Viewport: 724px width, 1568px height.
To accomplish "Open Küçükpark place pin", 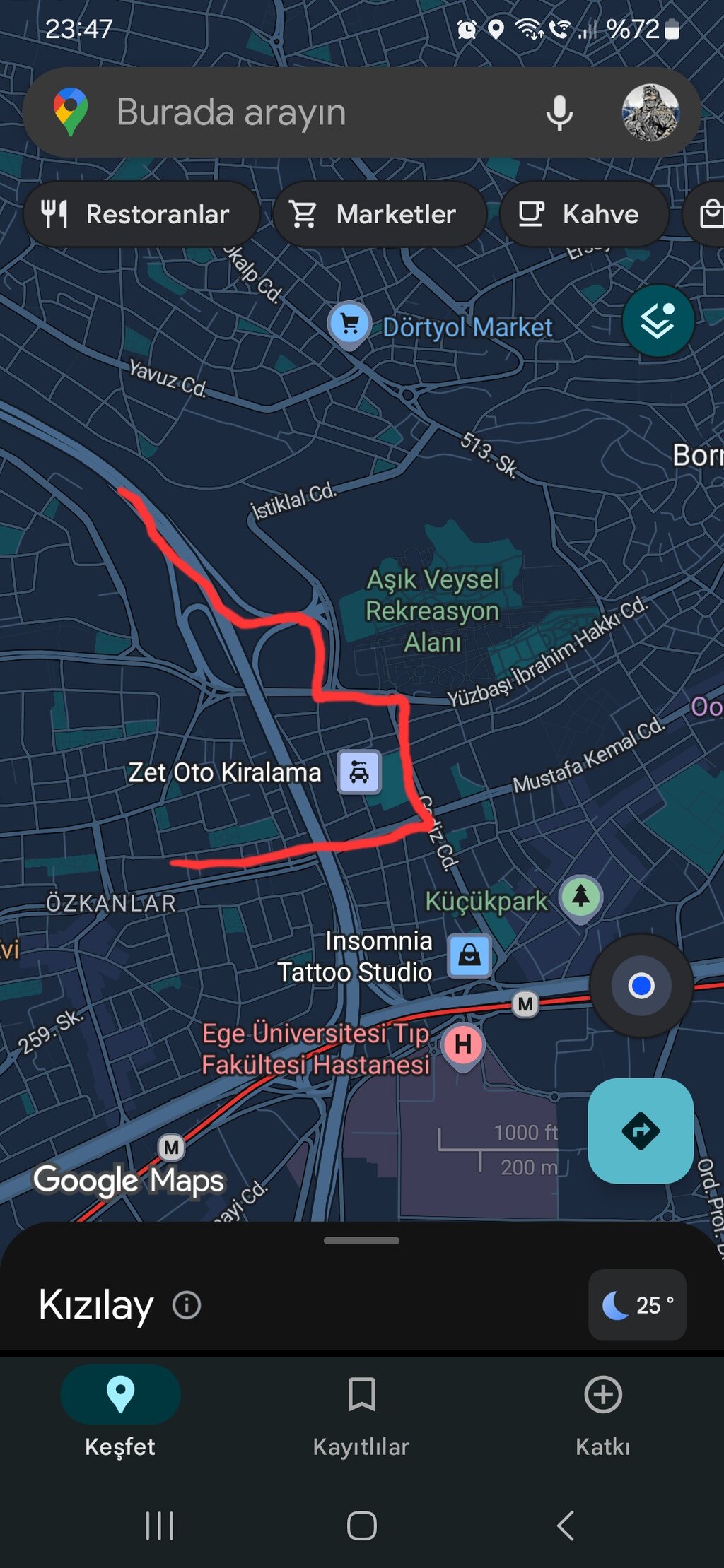I will [x=580, y=897].
